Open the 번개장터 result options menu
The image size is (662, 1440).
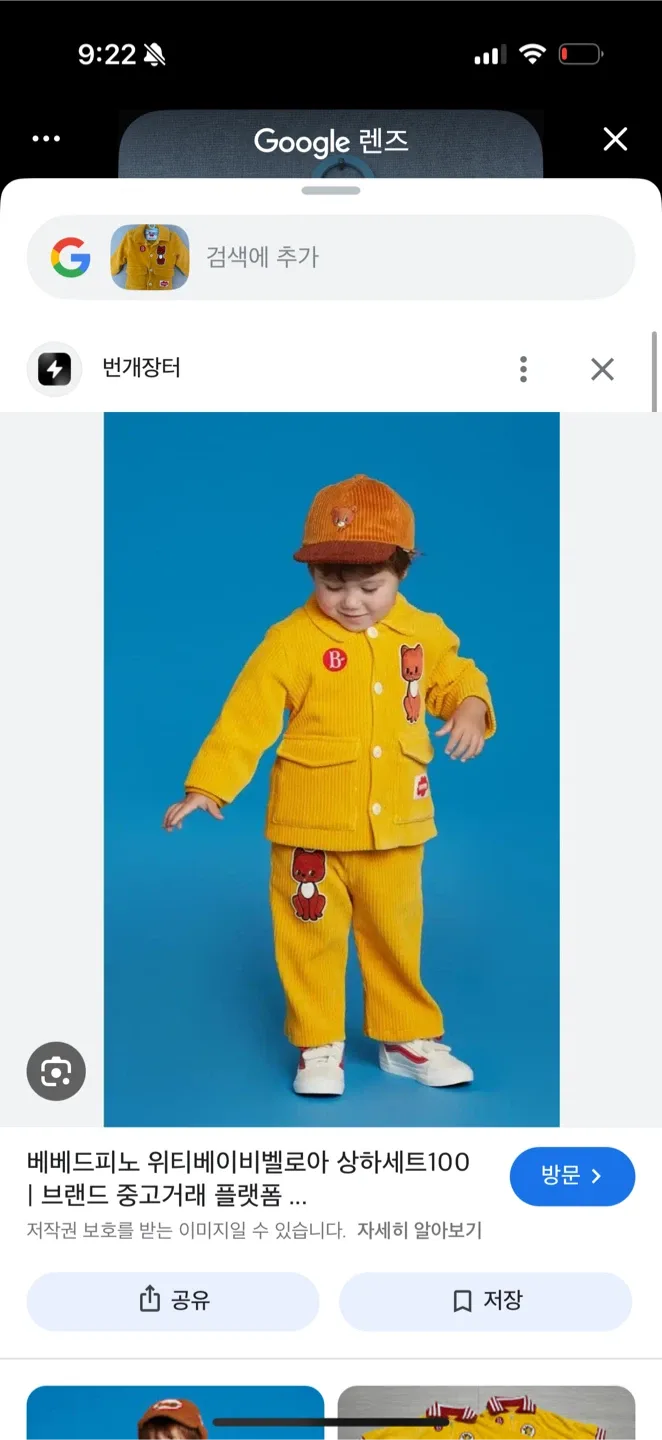pyautogui.click(x=523, y=369)
